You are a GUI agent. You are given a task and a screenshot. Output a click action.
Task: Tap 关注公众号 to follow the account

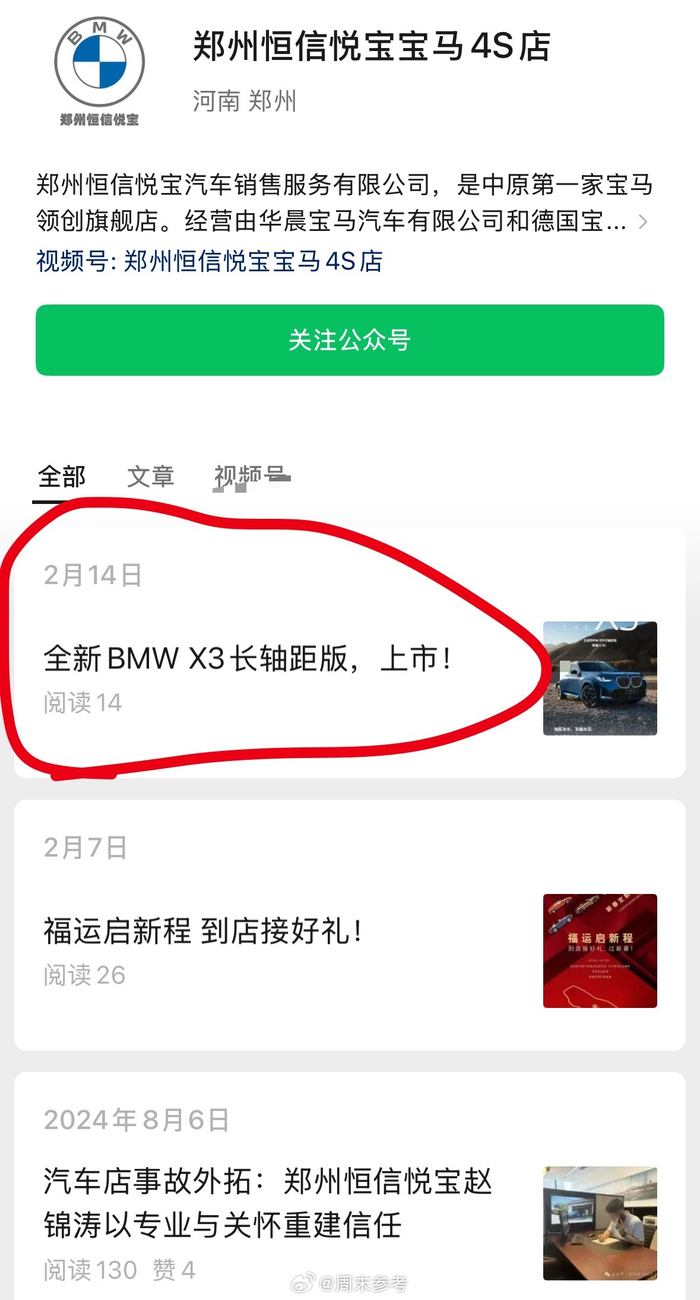pyautogui.click(x=349, y=340)
